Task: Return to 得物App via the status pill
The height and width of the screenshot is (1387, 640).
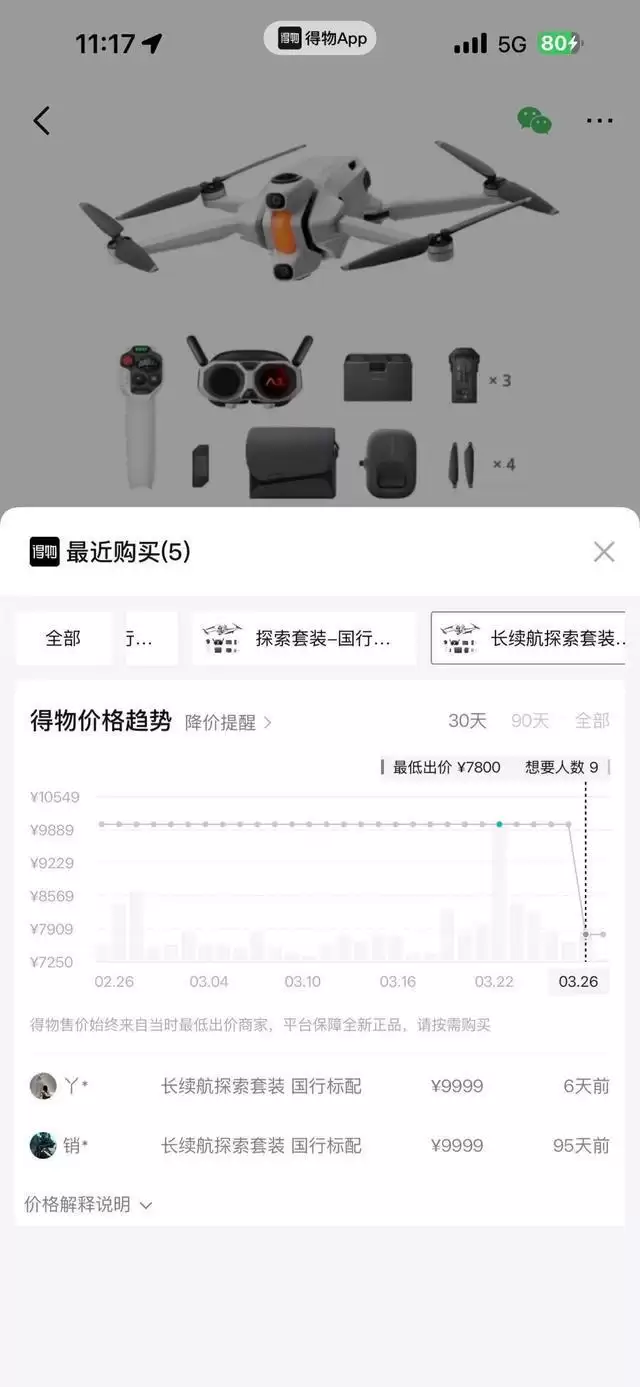Action: pos(321,39)
